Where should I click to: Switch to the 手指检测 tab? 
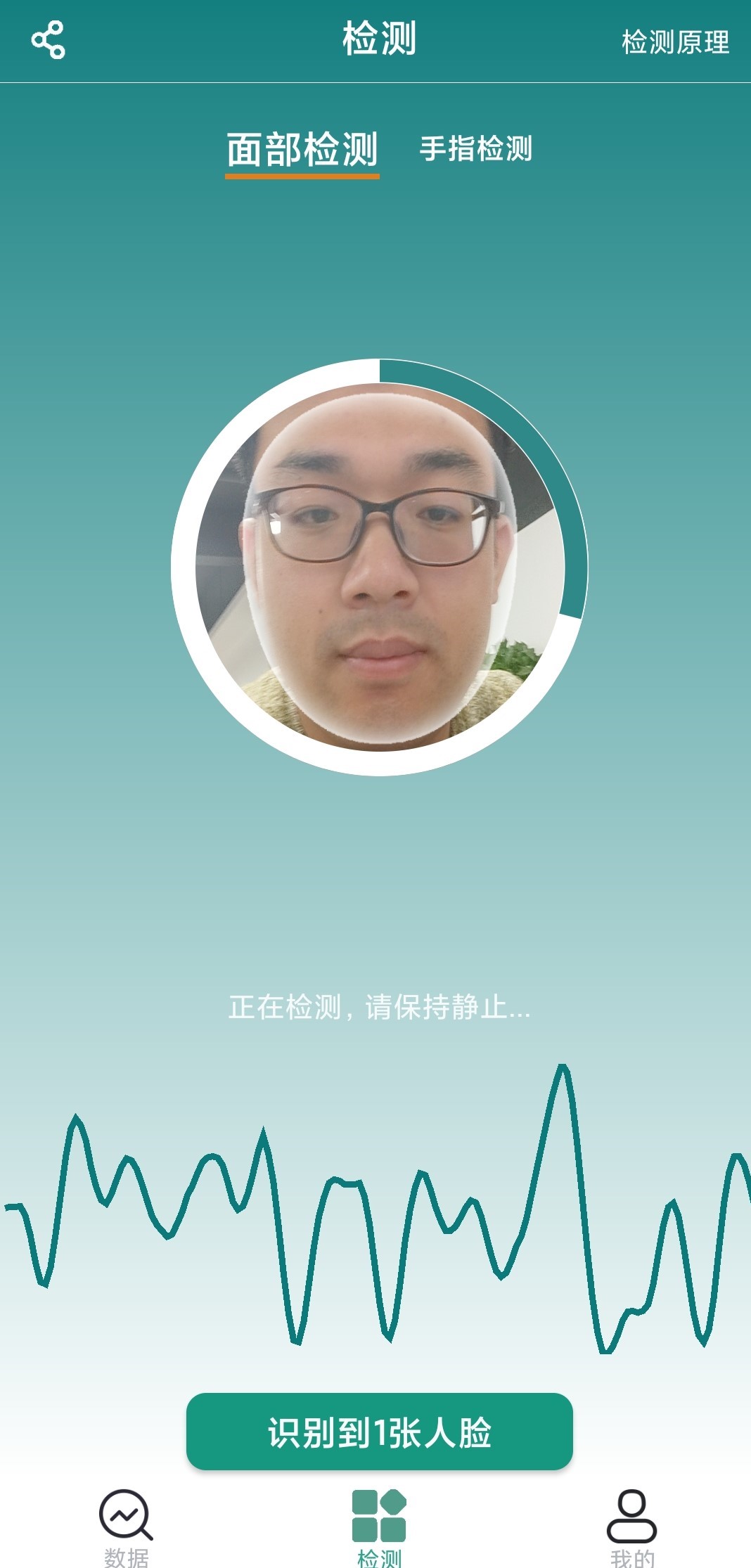(476, 149)
